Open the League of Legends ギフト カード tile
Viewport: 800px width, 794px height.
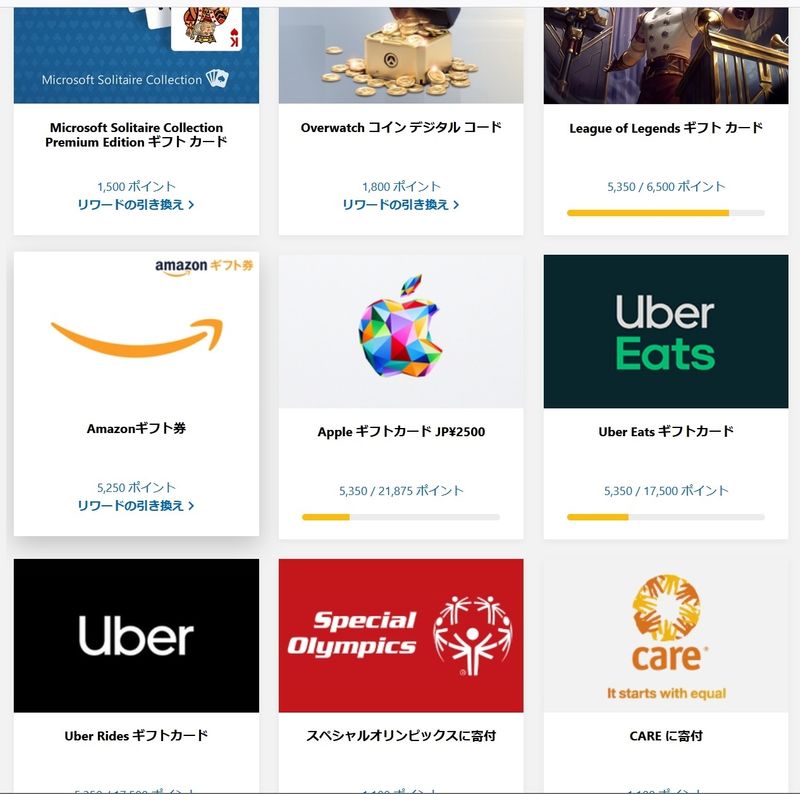[665, 128]
